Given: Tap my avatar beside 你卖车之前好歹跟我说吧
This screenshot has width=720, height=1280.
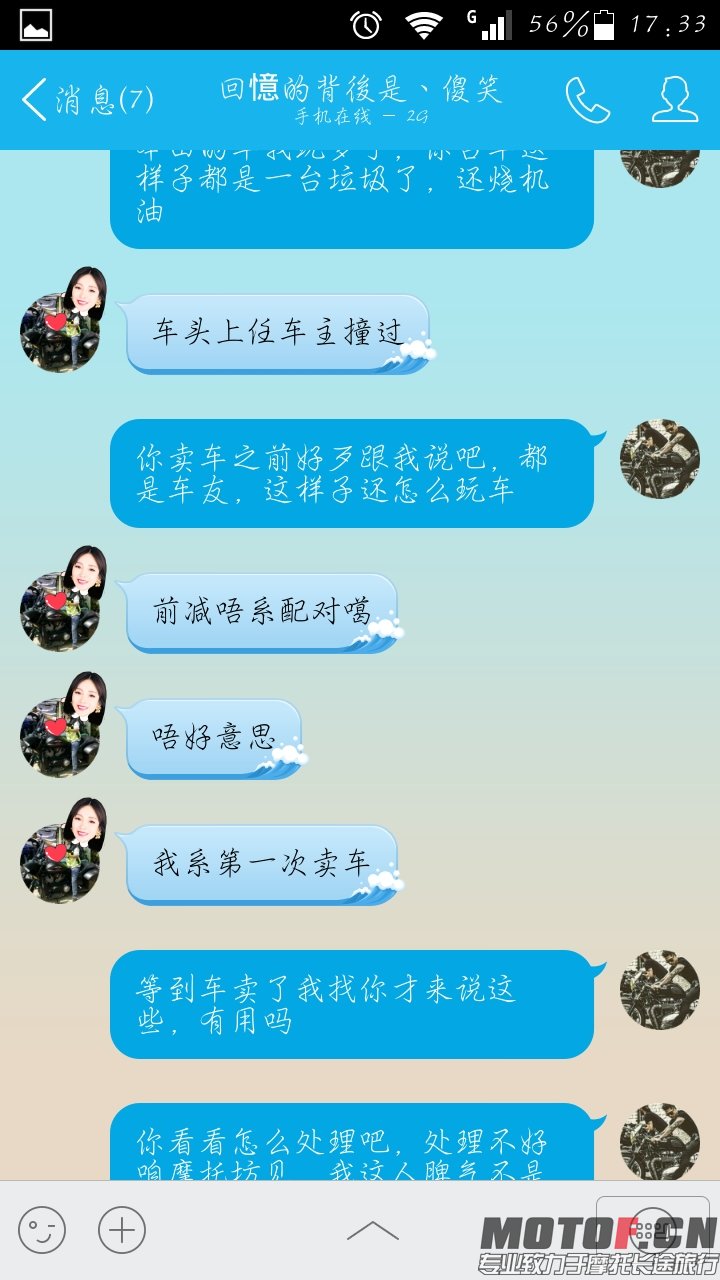Looking at the screenshot, I should coord(659,459).
